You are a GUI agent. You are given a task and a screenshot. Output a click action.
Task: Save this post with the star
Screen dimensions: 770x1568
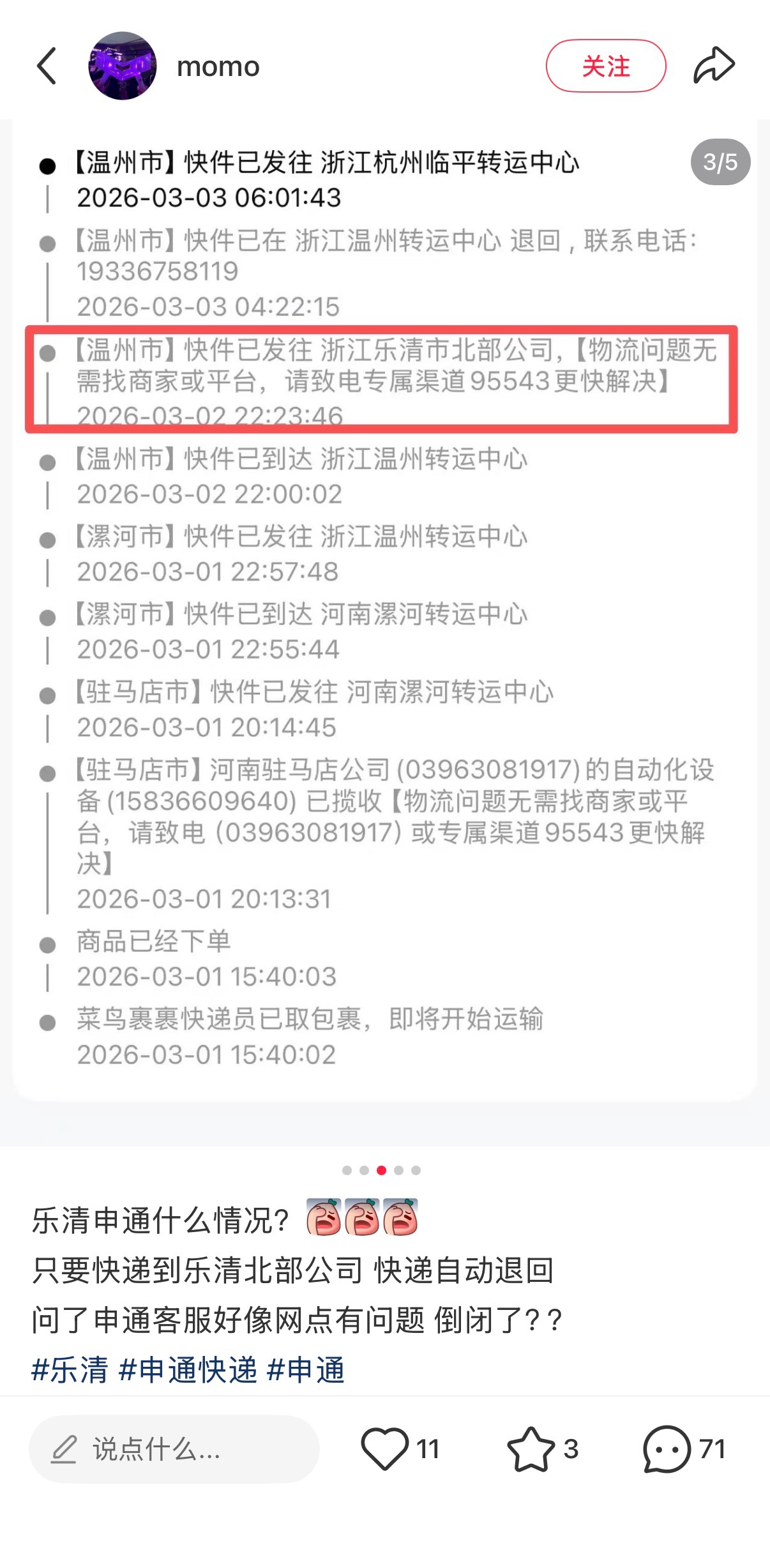point(531,1449)
